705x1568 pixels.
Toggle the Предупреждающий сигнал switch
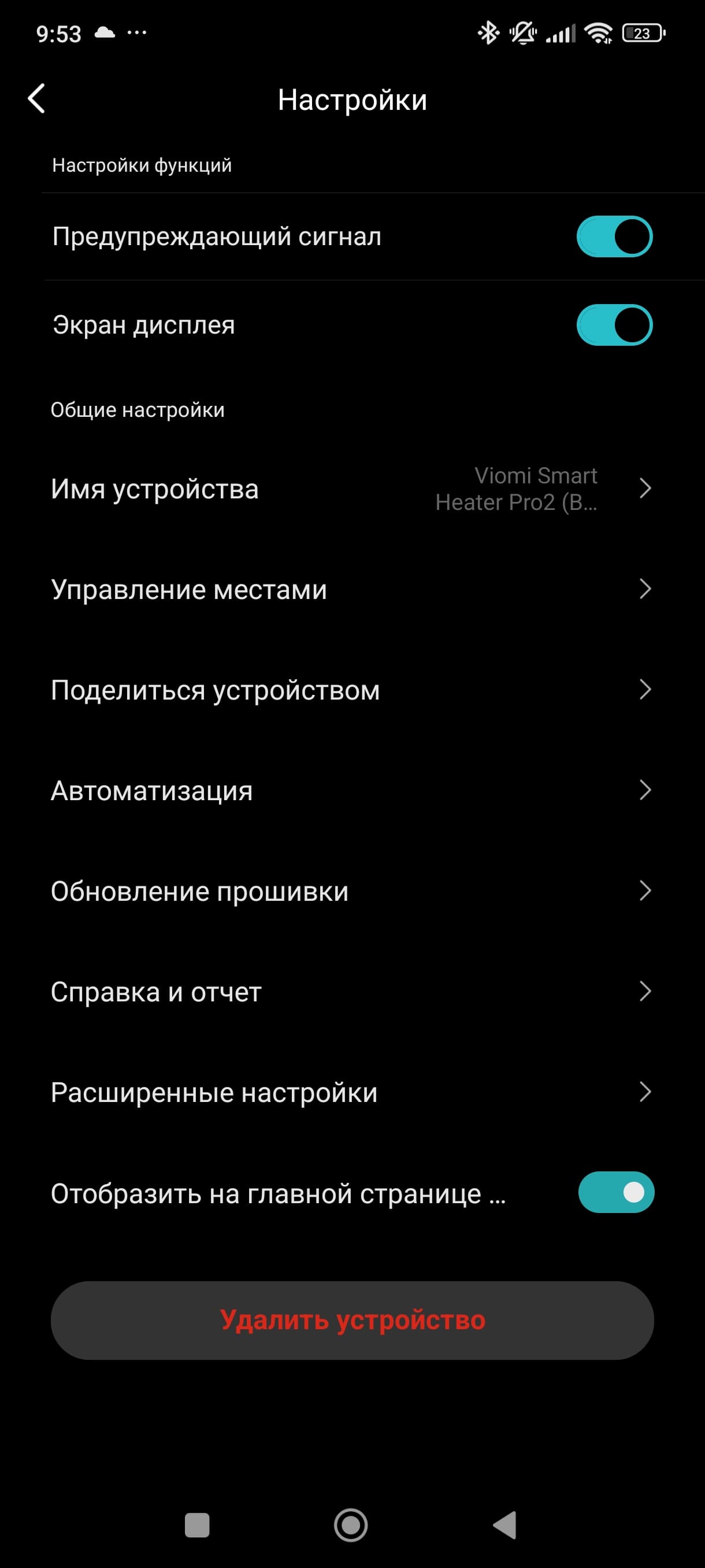pos(614,236)
